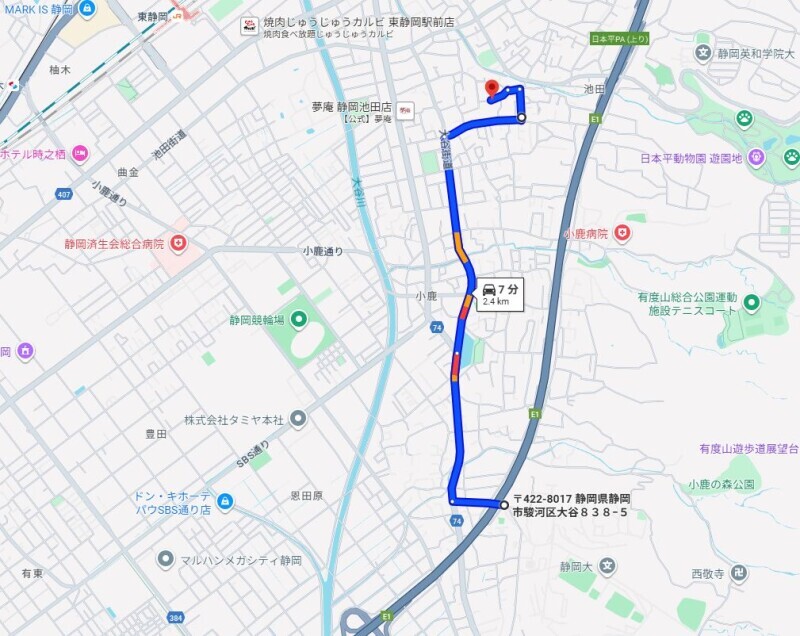
Task: Tap the 静岡競輪場 stadium marker
Action: [x=299, y=322]
